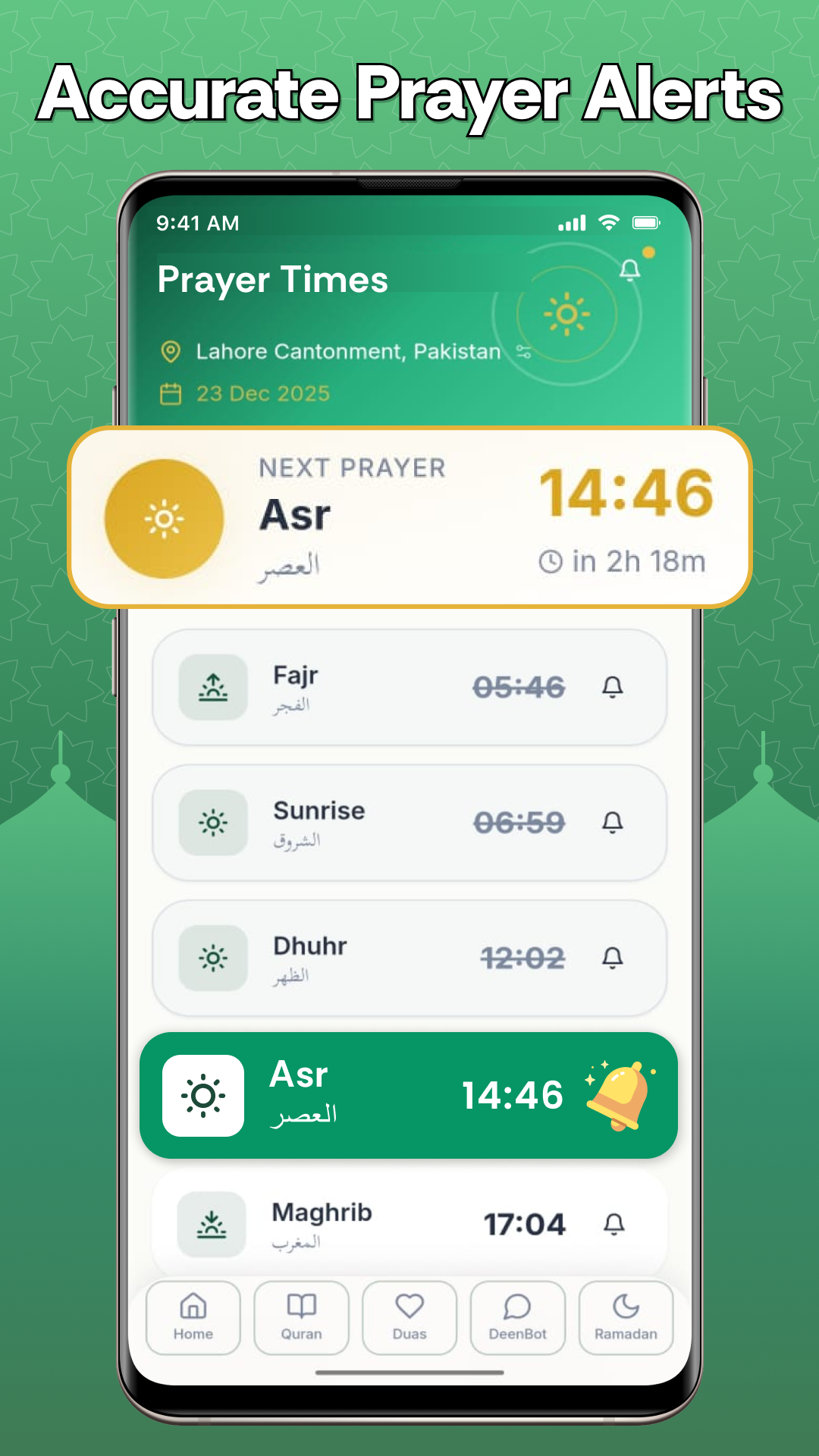
Task: Select the calendar icon beside 23 Dec 2025
Action: 170,393
